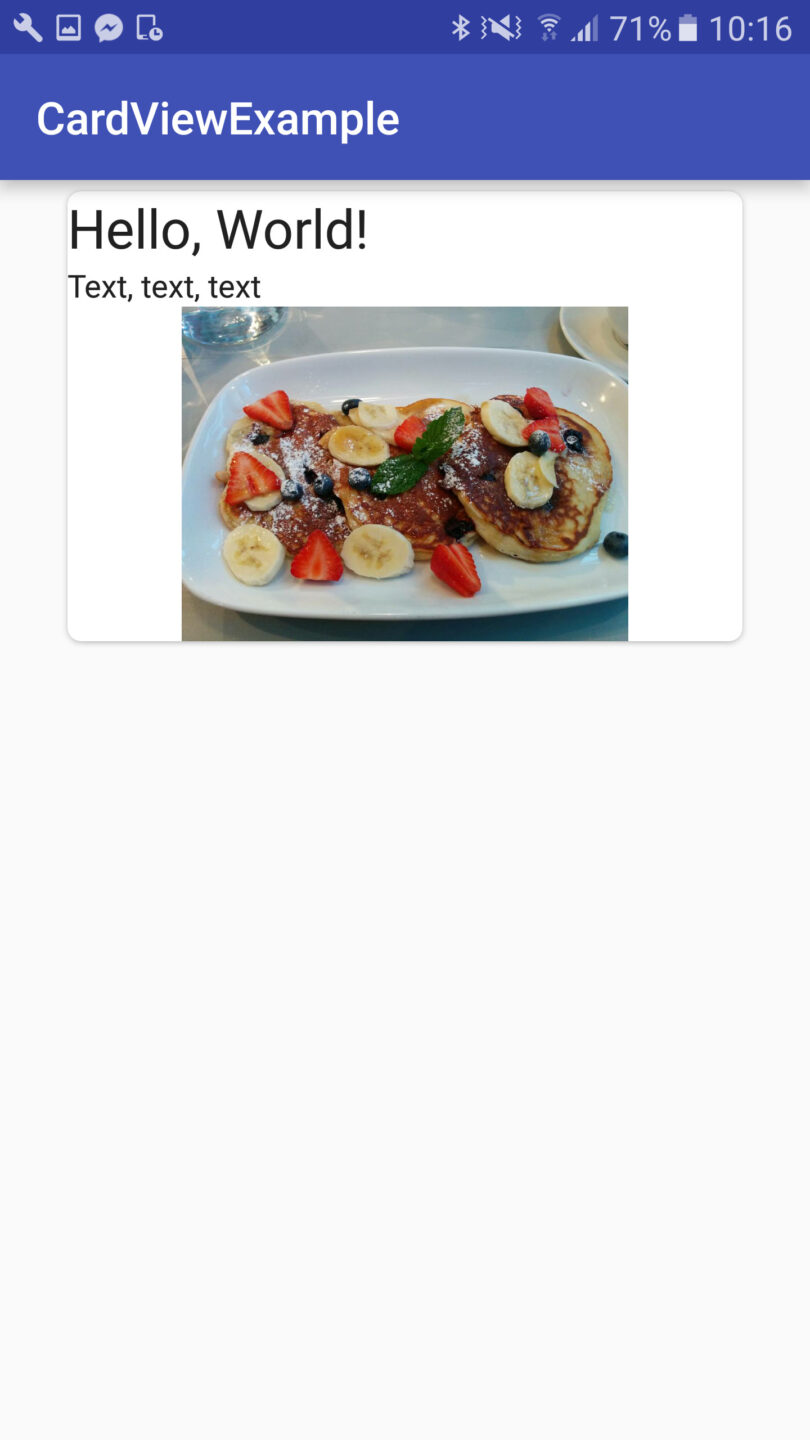Screen dimensions: 810x1440
Task: Tap the pancakes photo inside the card
Action: tap(404, 470)
